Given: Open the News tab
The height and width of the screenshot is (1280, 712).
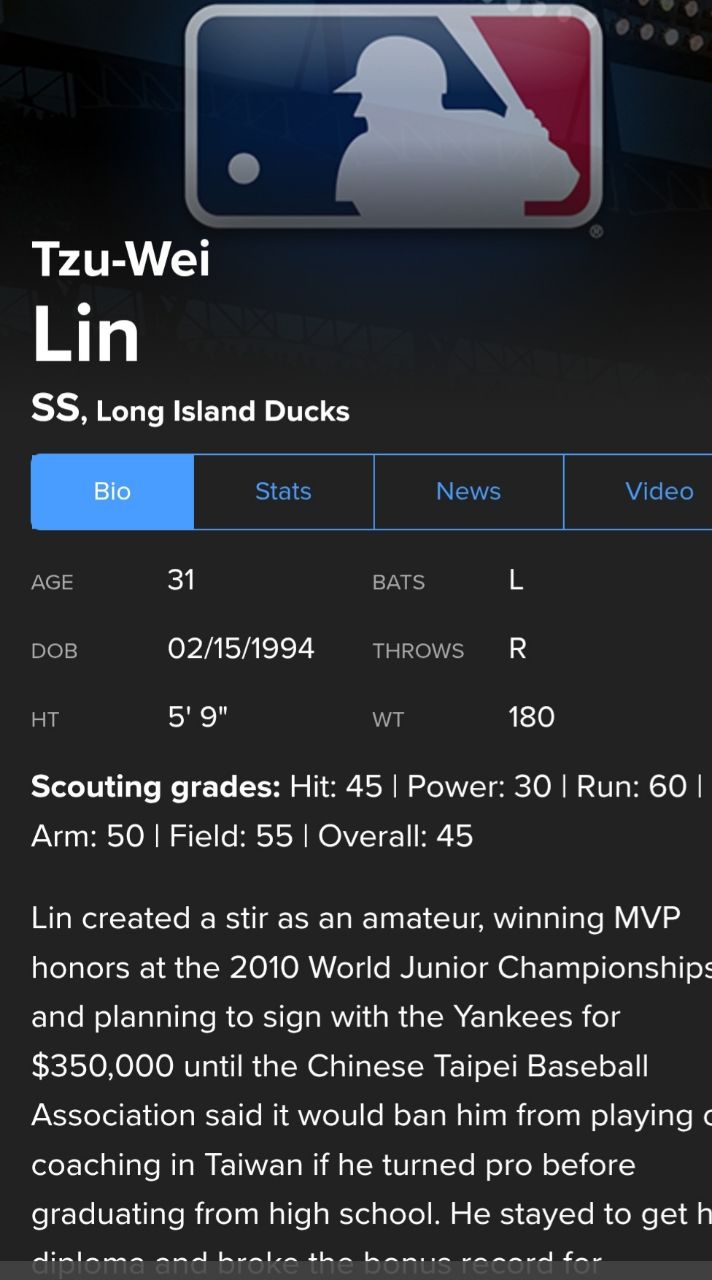Looking at the screenshot, I should coord(468,491).
